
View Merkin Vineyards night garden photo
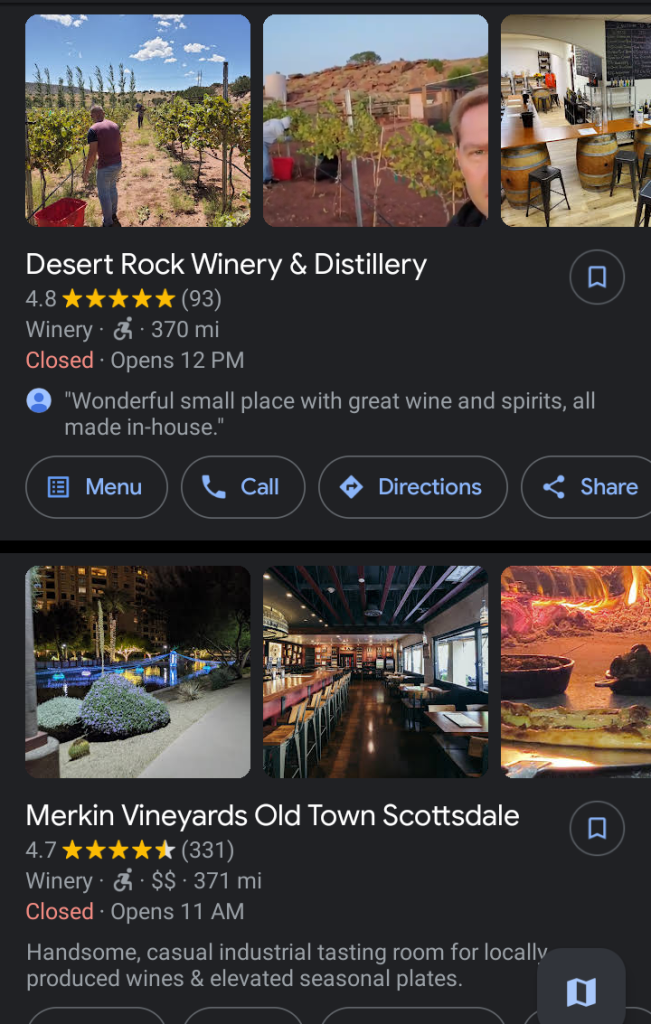pyautogui.click(x=138, y=671)
